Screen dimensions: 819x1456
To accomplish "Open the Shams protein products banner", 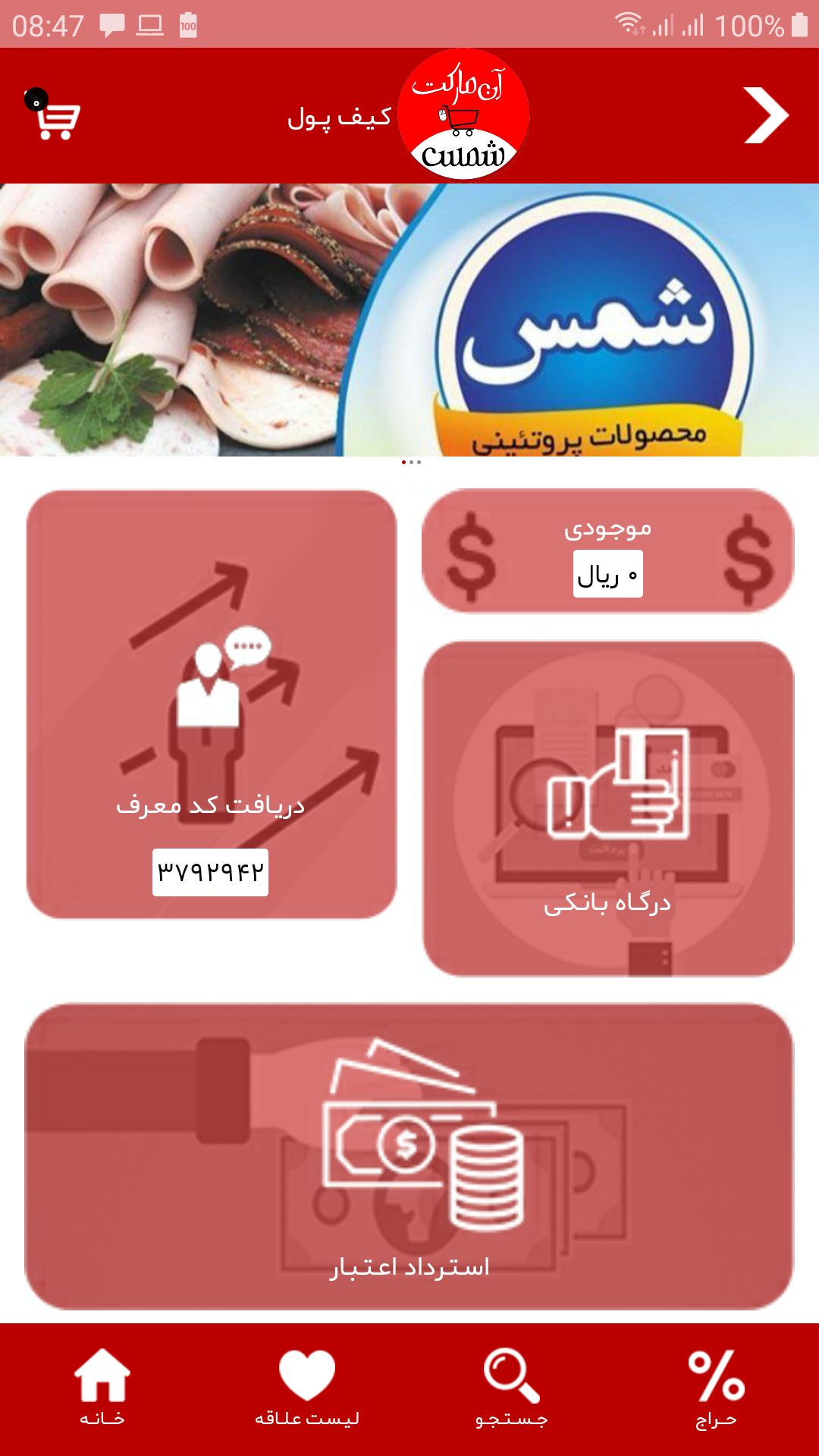I will [409, 320].
